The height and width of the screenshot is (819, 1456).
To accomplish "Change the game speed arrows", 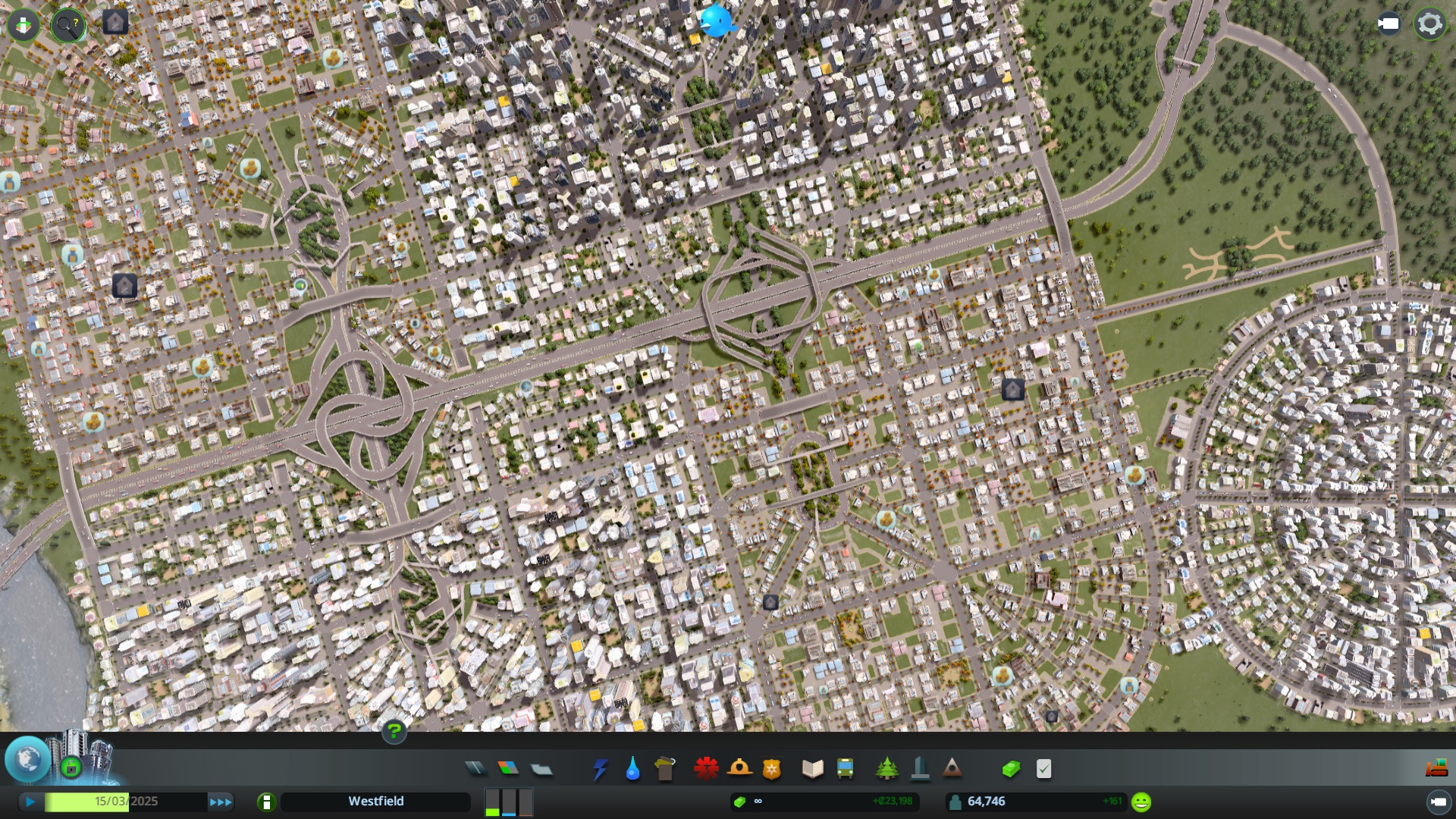I will point(221,802).
